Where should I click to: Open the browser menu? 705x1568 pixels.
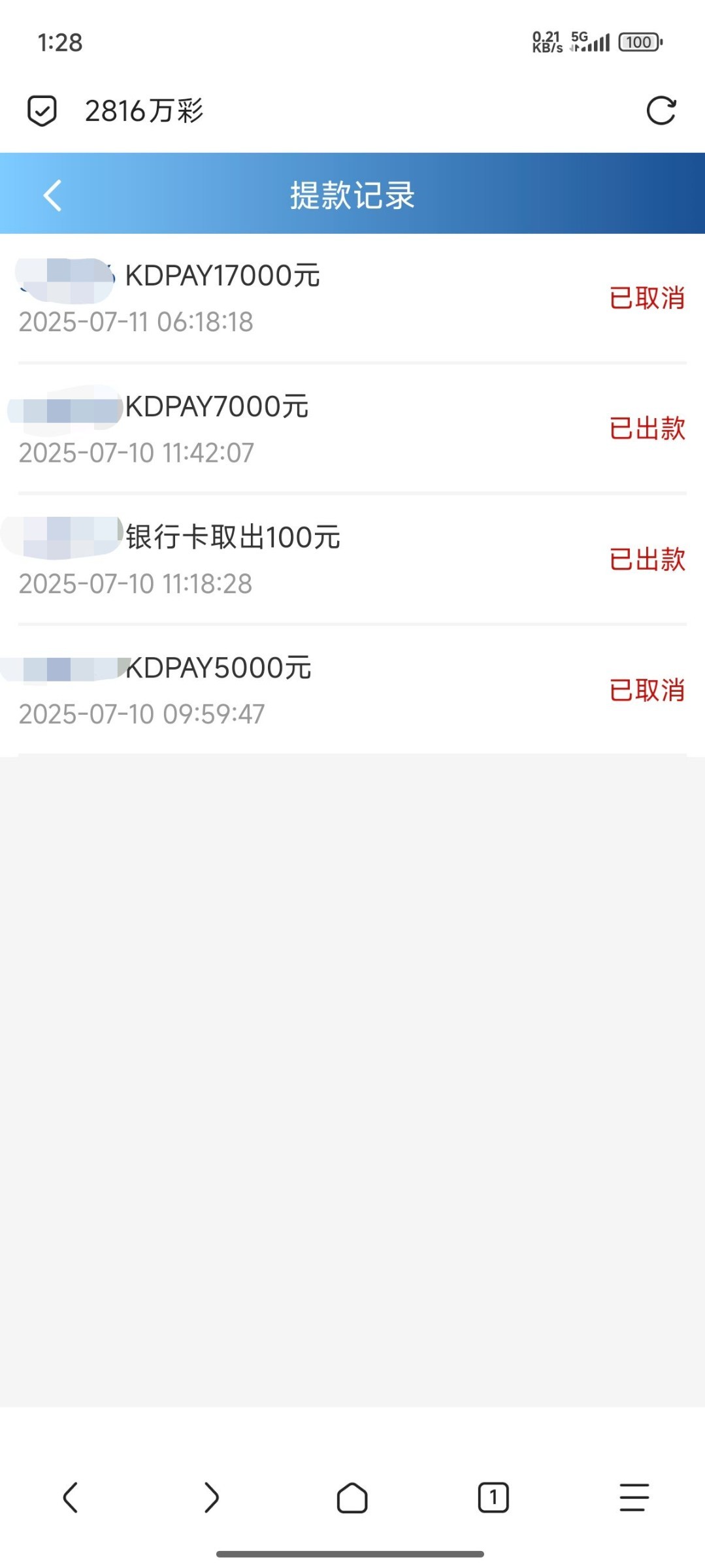pyautogui.click(x=634, y=1497)
